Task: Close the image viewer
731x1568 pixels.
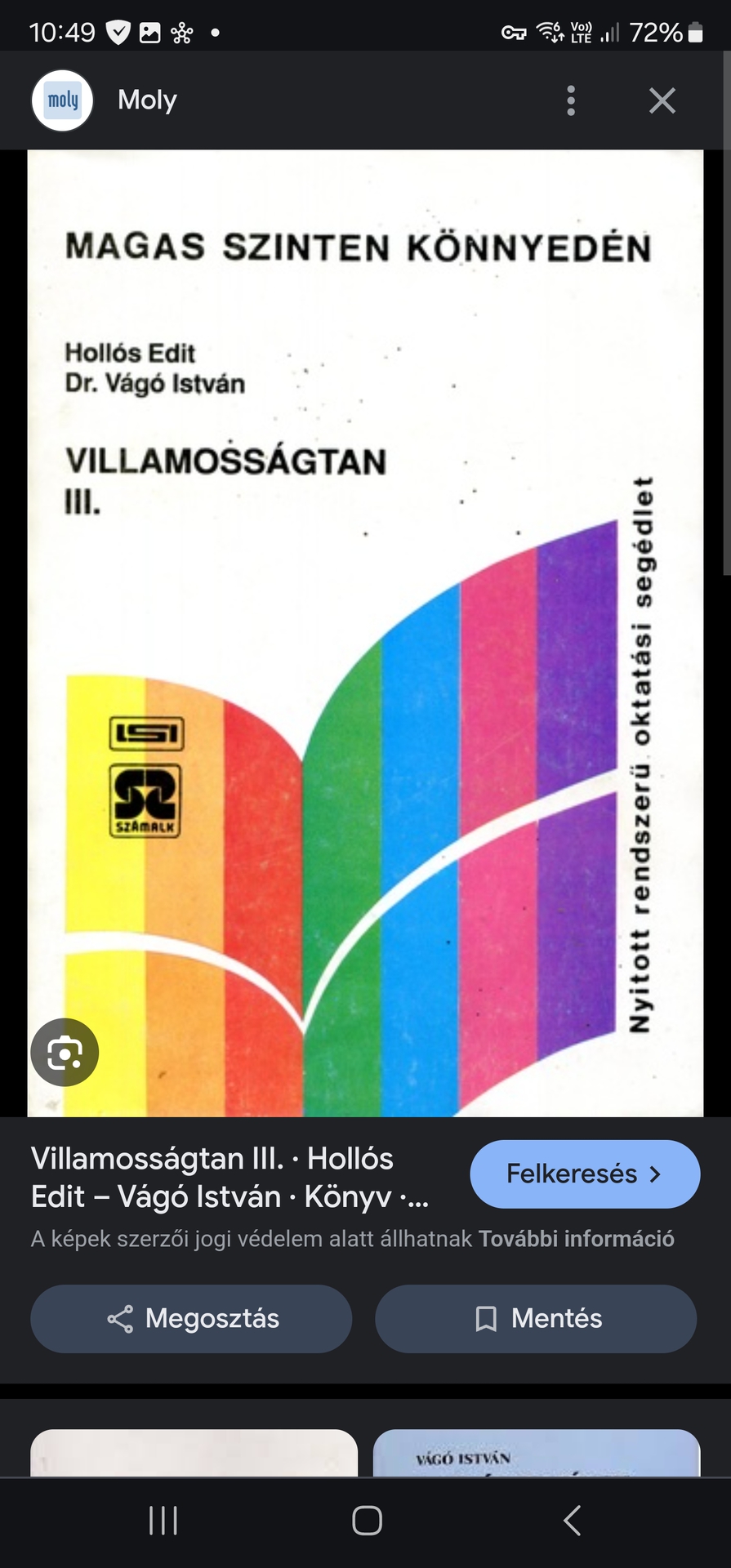Action: tap(662, 100)
